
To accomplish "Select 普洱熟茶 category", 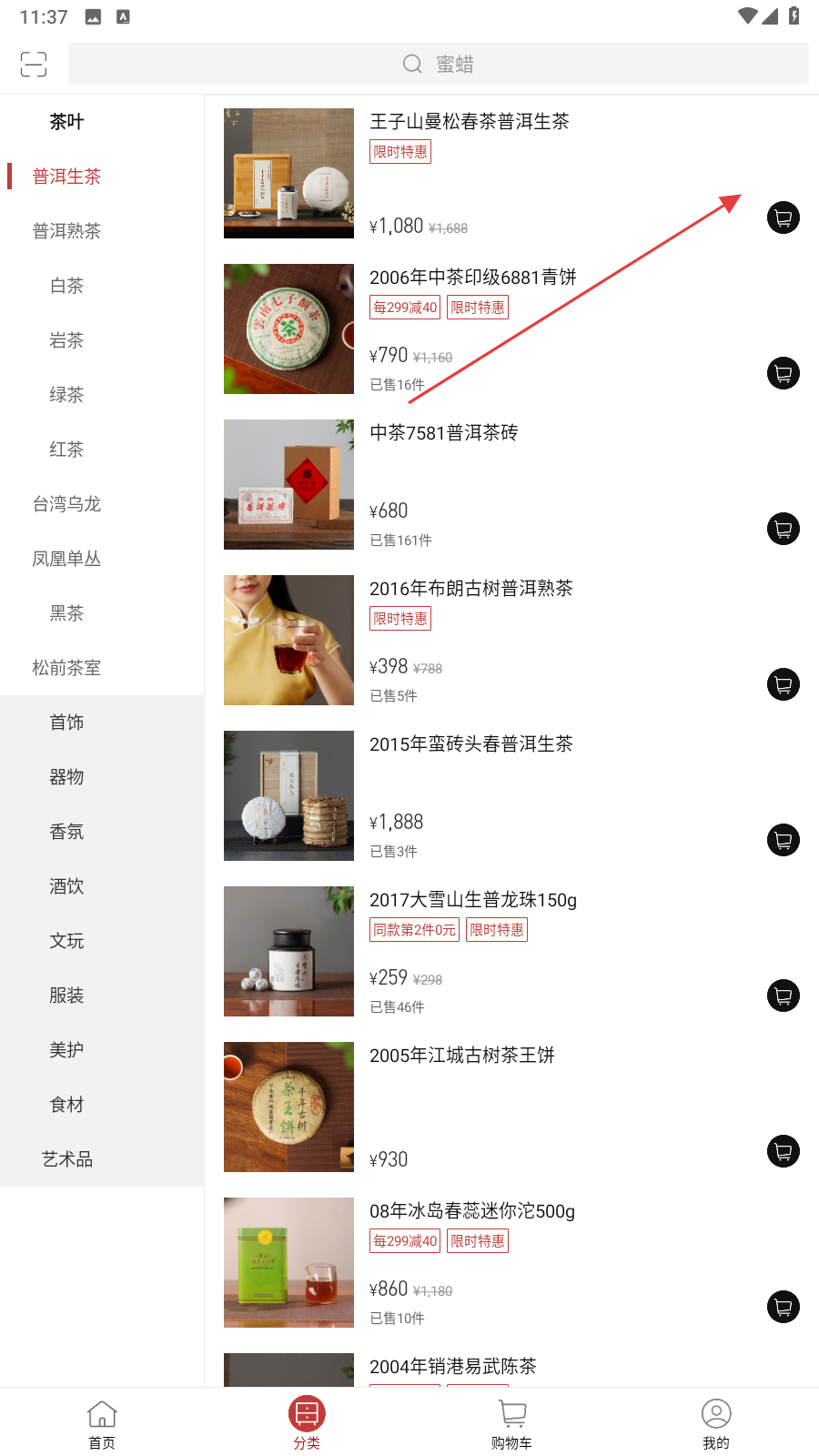I will (x=66, y=231).
